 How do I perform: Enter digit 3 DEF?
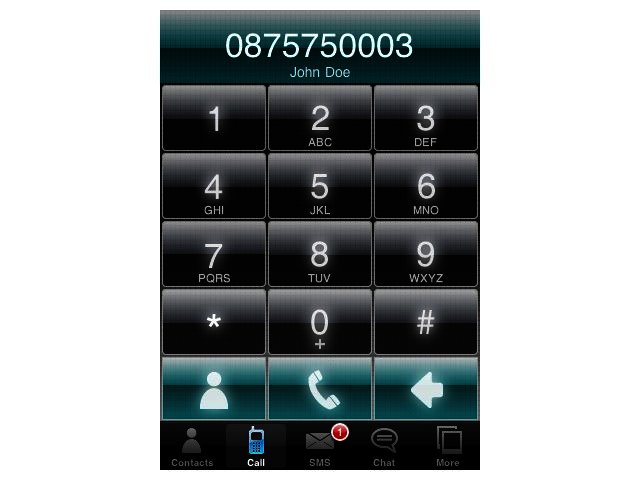coord(426,119)
